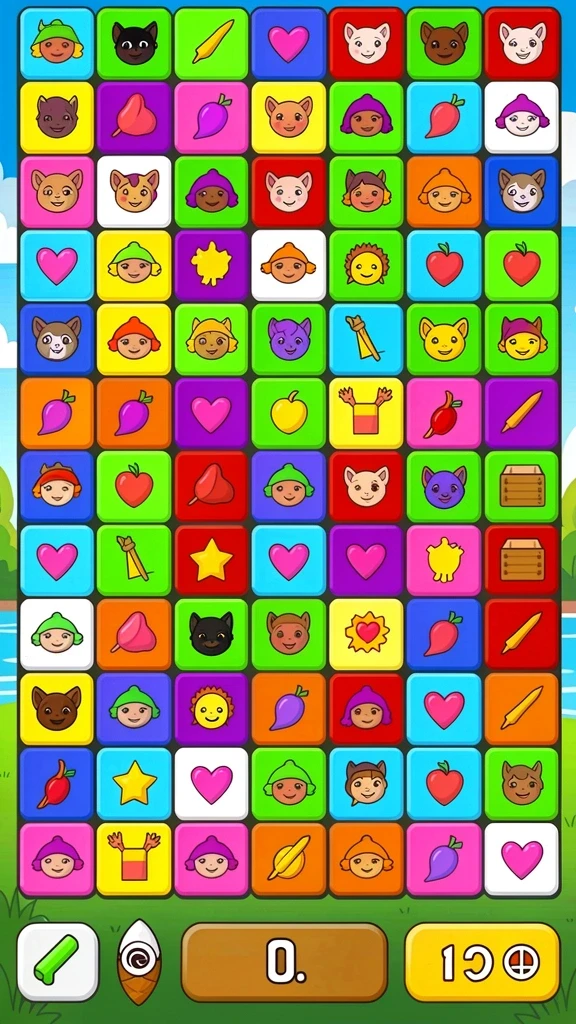Screen dimensions: 576x1024
Task: Tap the wooden crate on green tile
Action: tap(522, 487)
